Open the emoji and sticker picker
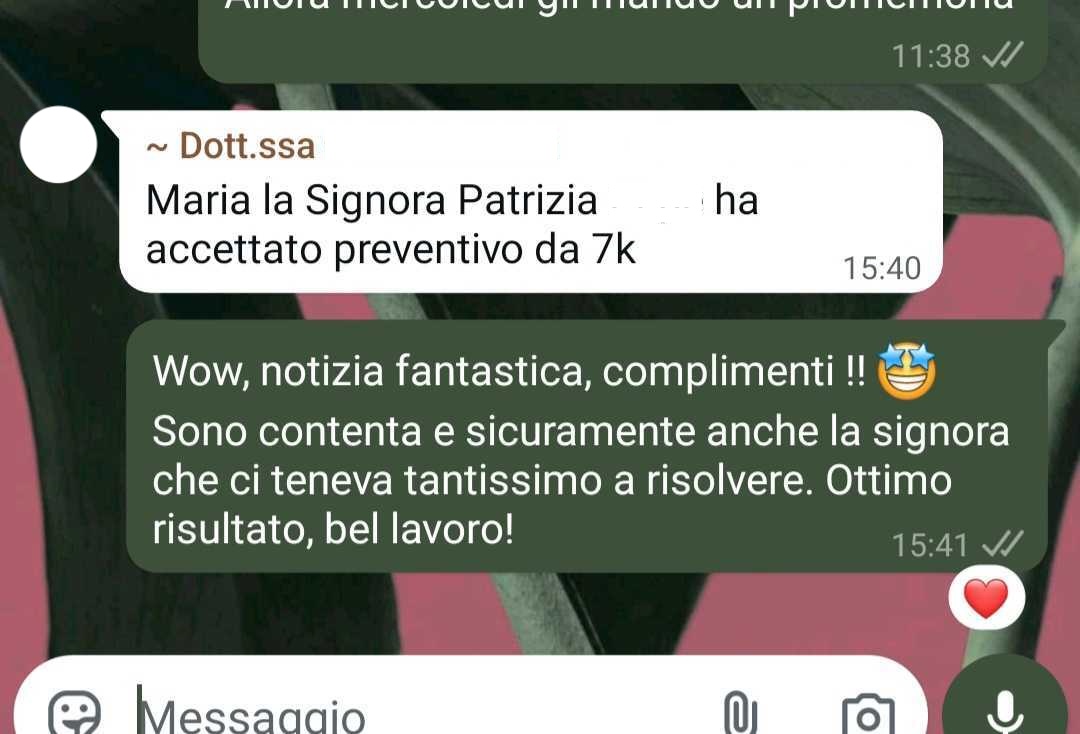Screen dimensions: 1080x734 tap(75, 714)
